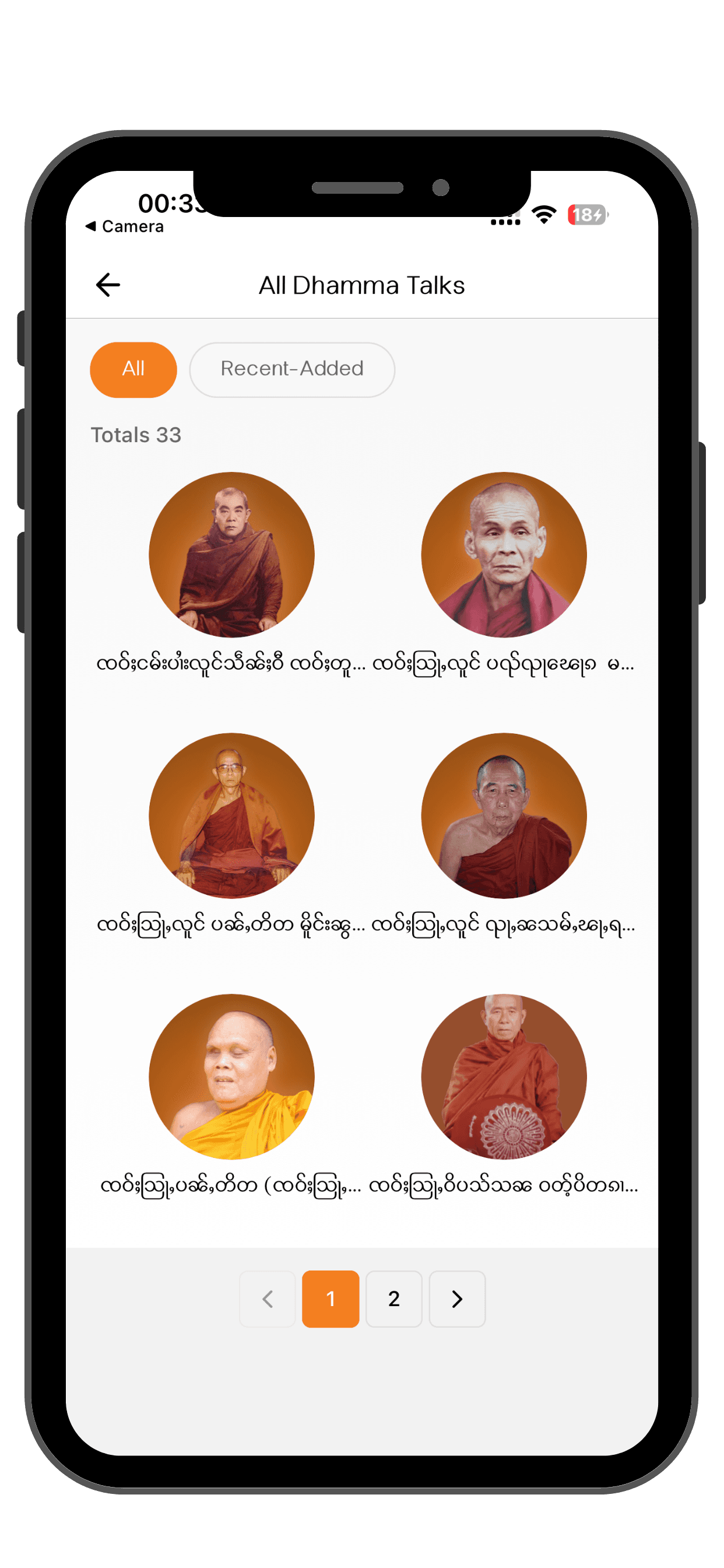Return to Camera via status bar link
Screen dimensions: 724x1568
tap(125, 226)
